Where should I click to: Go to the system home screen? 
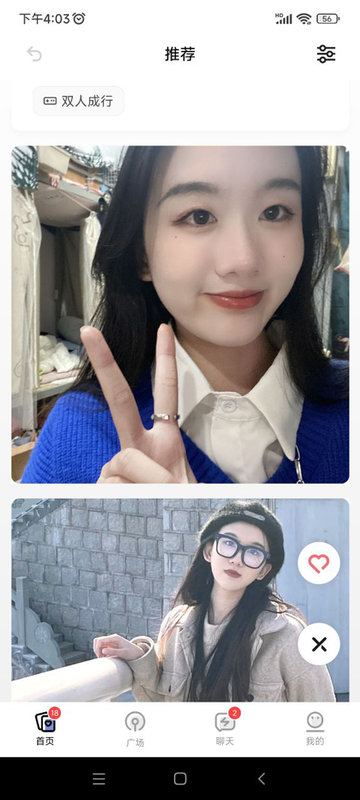point(180,779)
